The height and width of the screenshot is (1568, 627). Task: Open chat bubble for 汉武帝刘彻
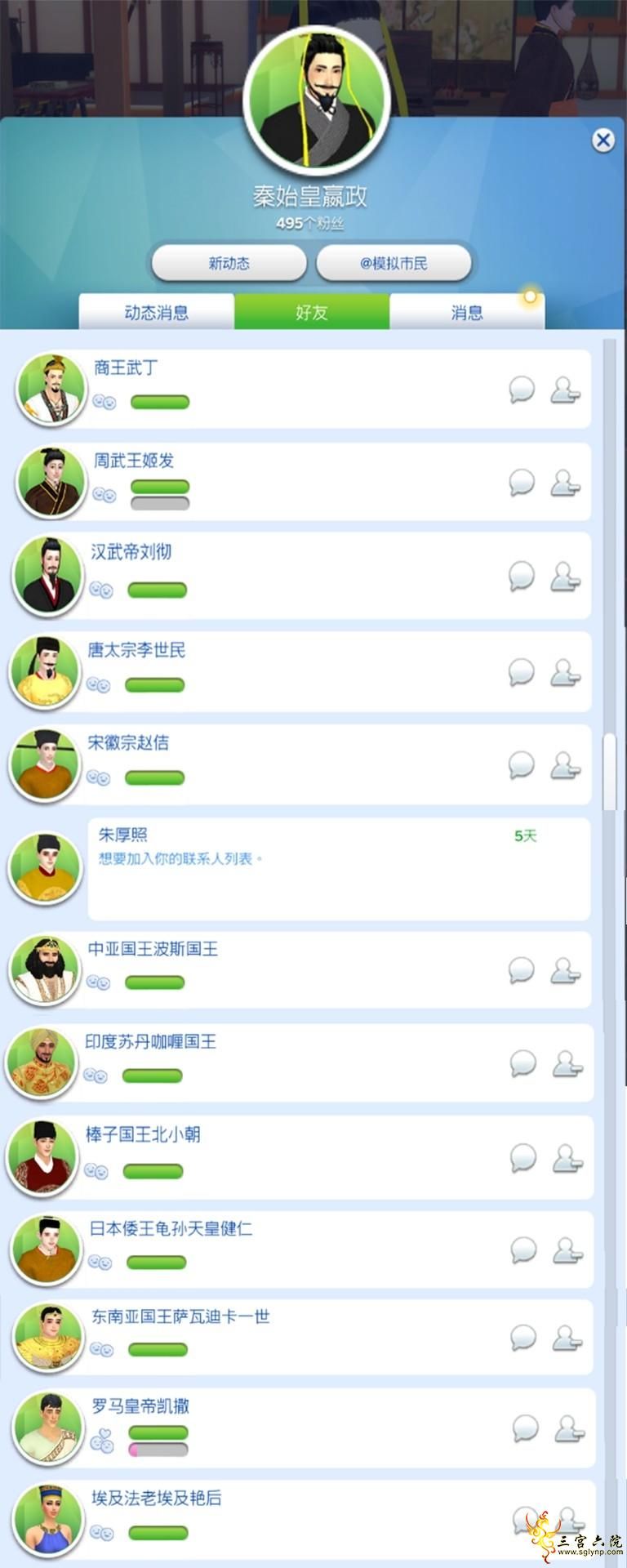click(522, 576)
